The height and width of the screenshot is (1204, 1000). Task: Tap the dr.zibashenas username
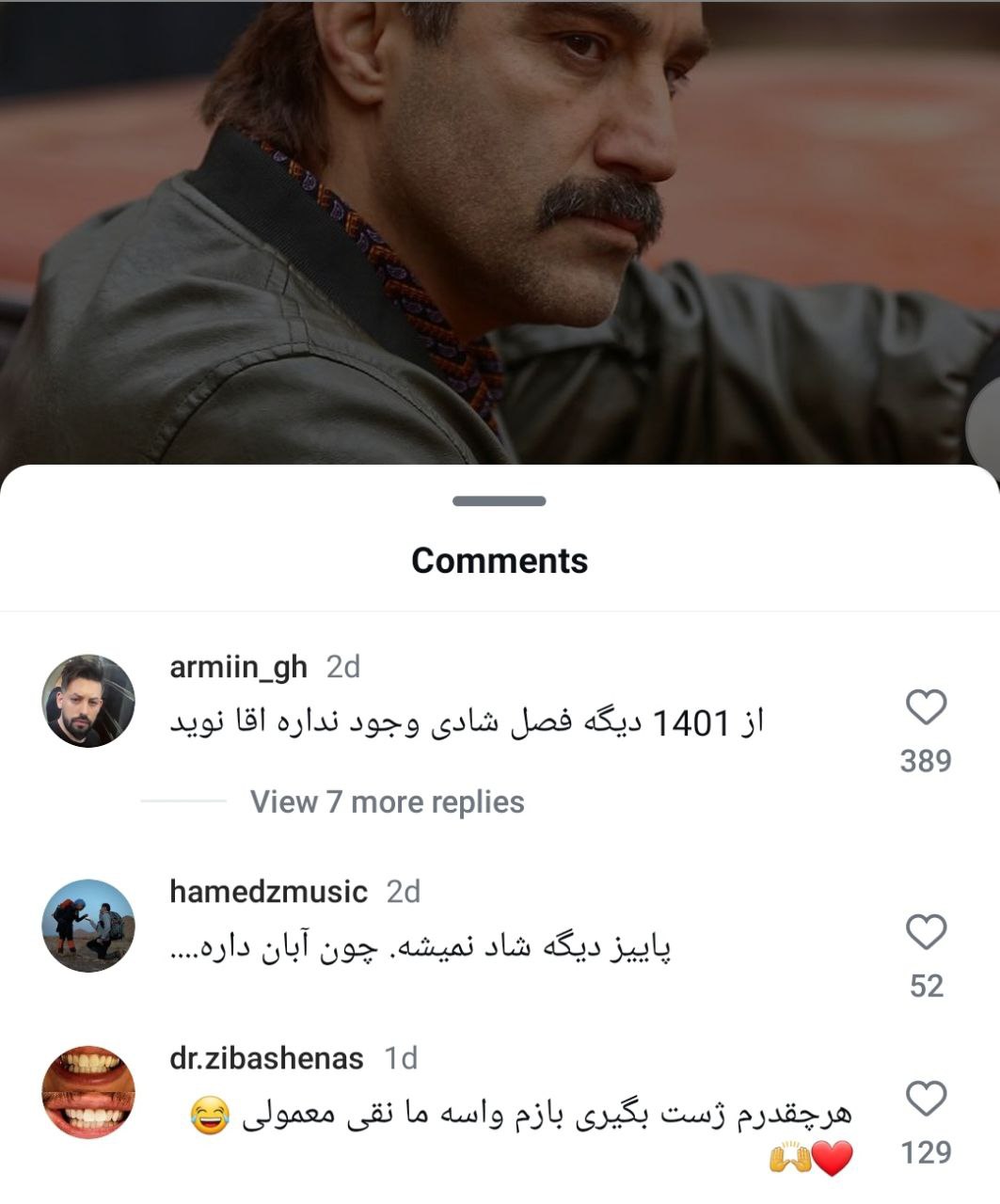pyautogui.click(x=266, y=1058)
